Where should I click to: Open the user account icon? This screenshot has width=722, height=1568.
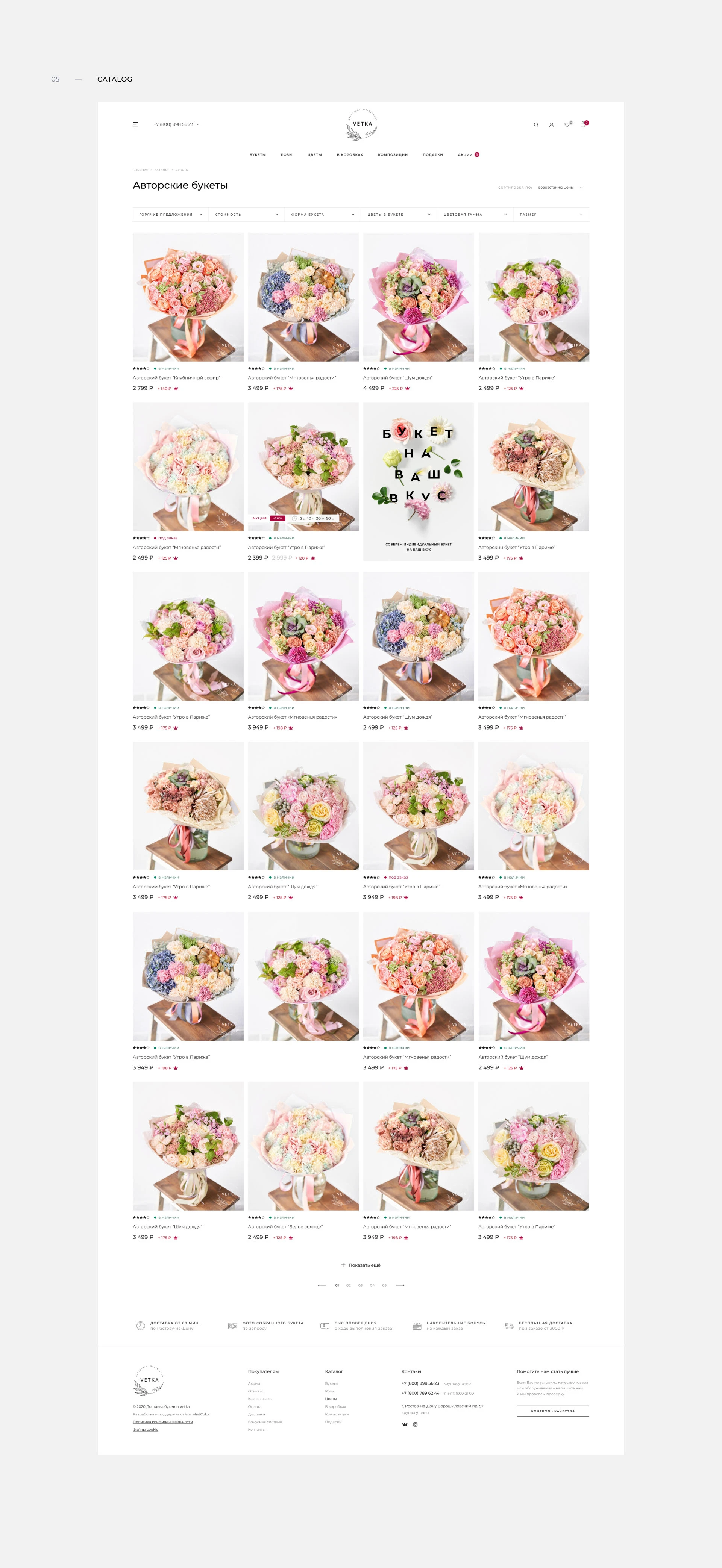552,125
